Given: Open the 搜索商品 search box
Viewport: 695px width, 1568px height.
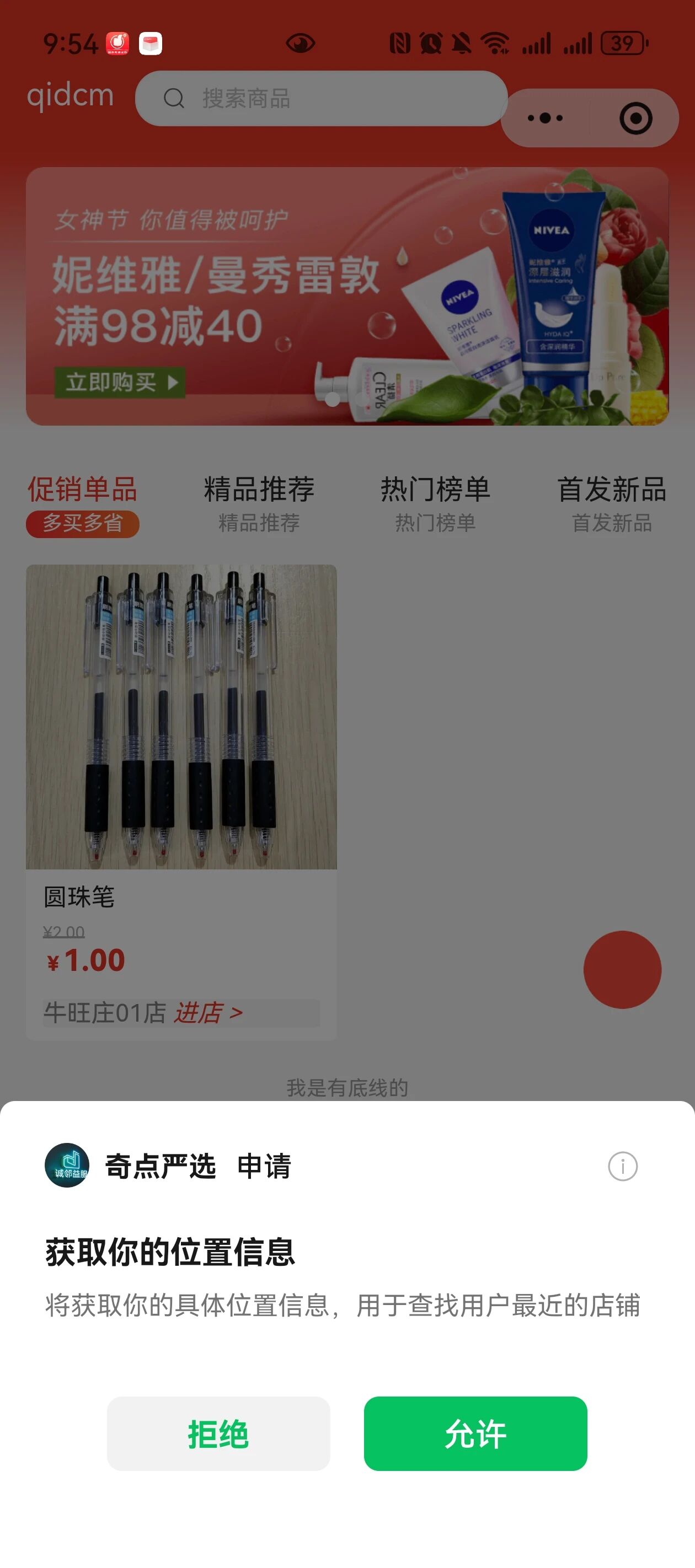Looking at the screenshot, I should 321,99.
